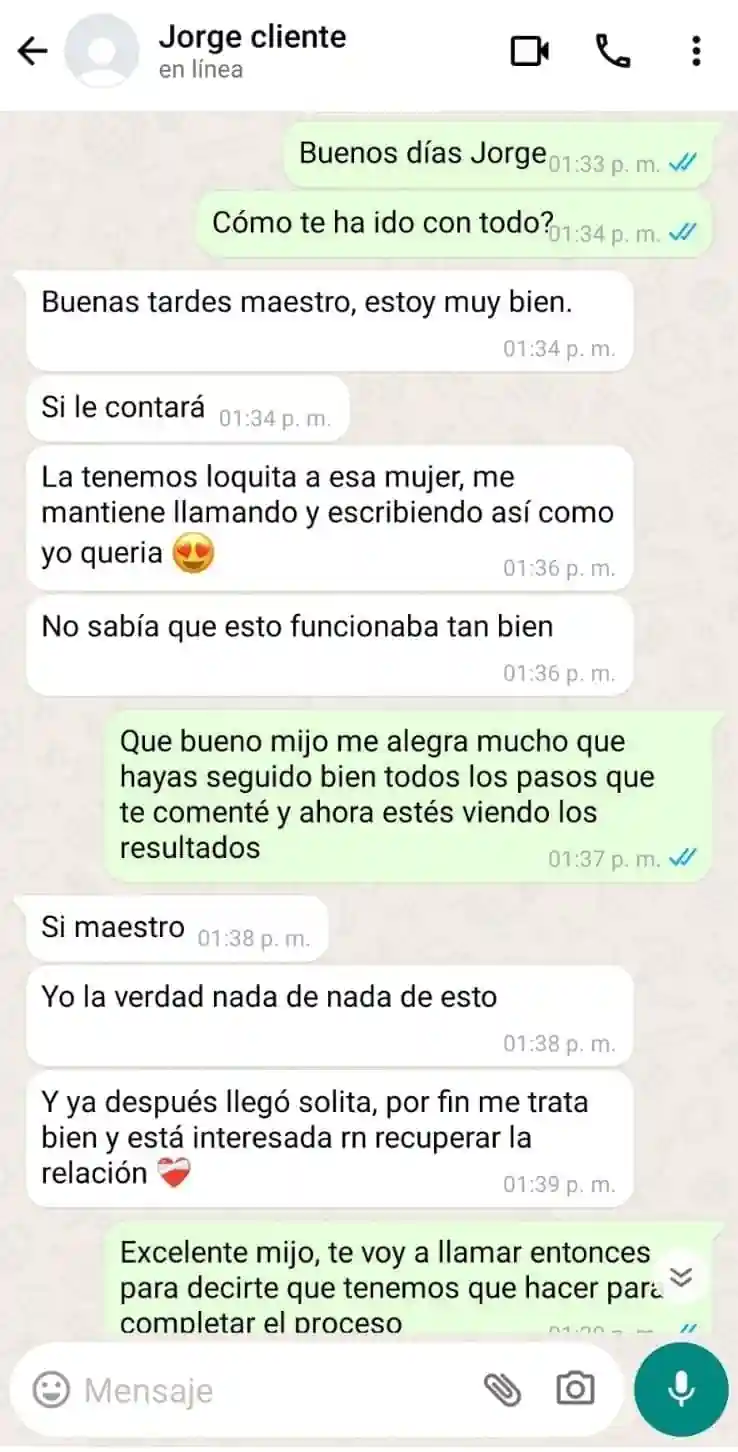
Task: Tap the heart-eyes emoji in the 'loquita' message
Action: pos(195,551)
